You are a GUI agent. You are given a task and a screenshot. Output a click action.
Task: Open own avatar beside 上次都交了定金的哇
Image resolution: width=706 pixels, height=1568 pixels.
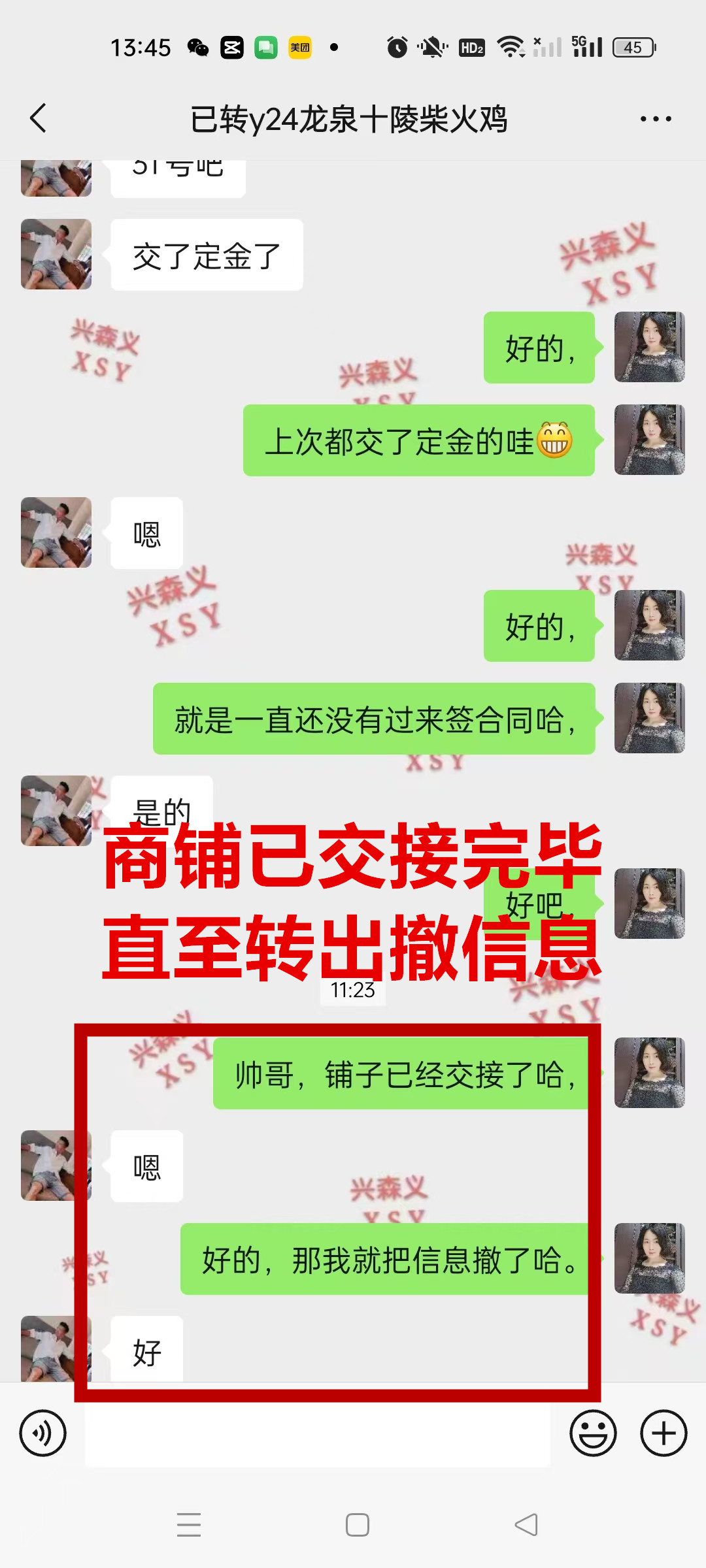[649, 440]
